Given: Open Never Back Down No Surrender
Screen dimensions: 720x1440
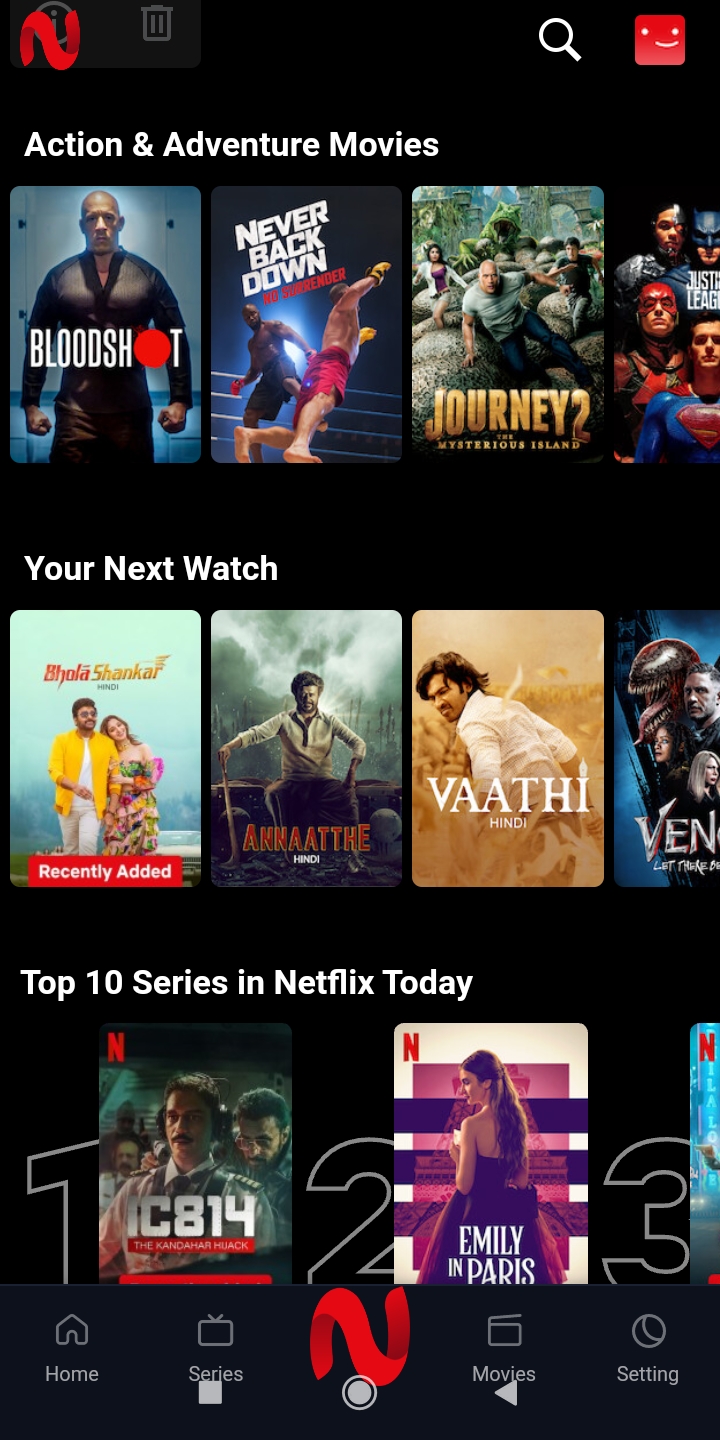Looking at the screenshot, I should click(306, 324).
